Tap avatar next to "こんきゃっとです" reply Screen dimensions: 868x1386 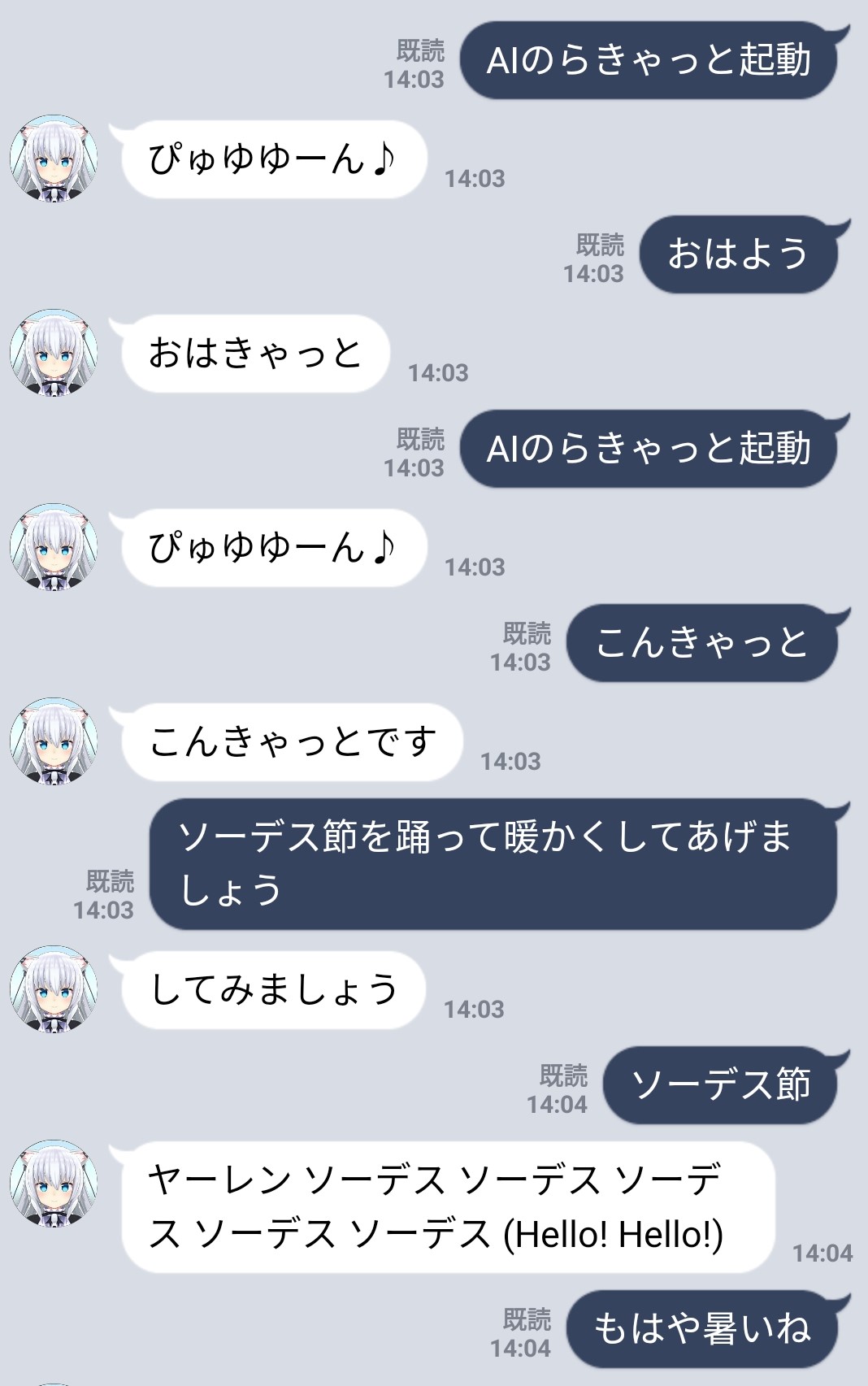[x=54, y=741]
